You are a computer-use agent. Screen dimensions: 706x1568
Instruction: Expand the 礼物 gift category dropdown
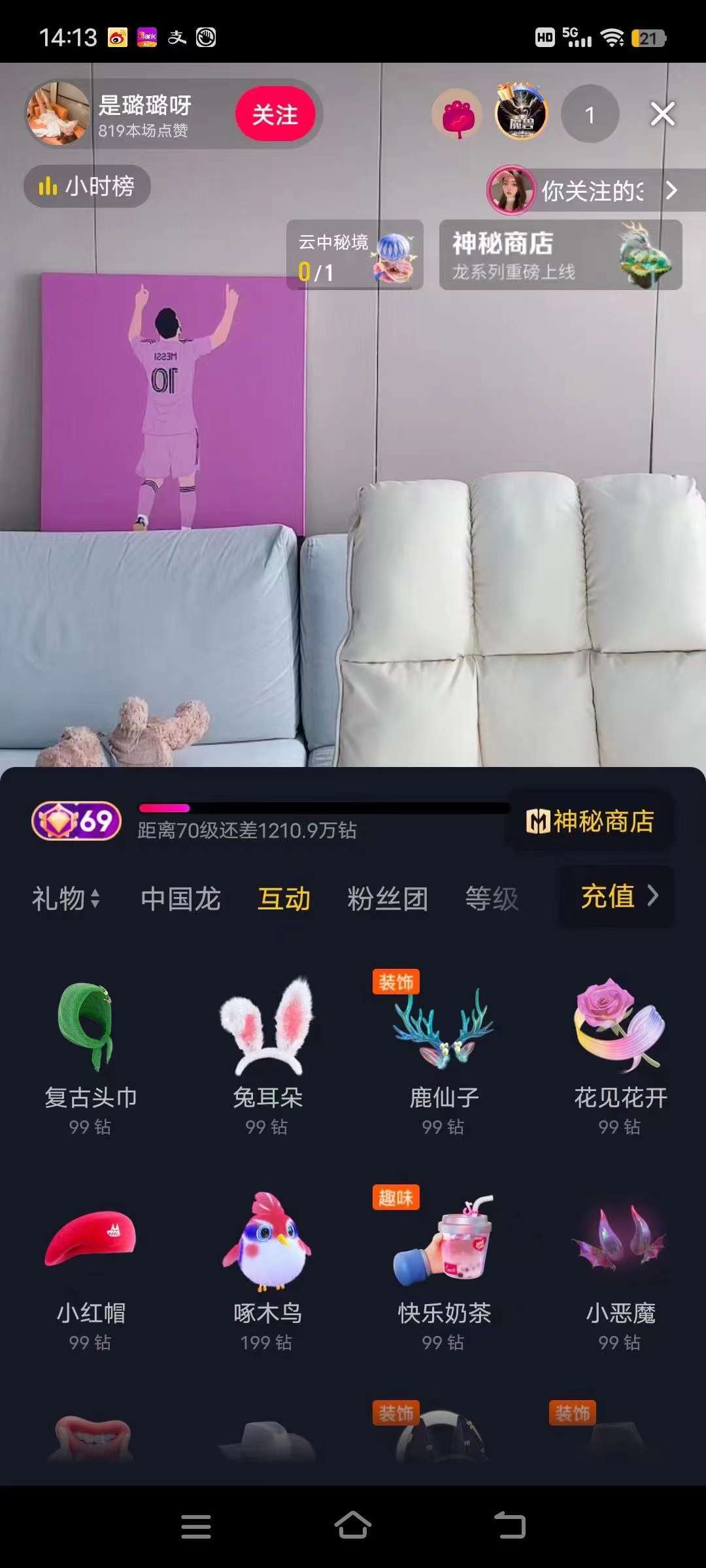point(66,898)
